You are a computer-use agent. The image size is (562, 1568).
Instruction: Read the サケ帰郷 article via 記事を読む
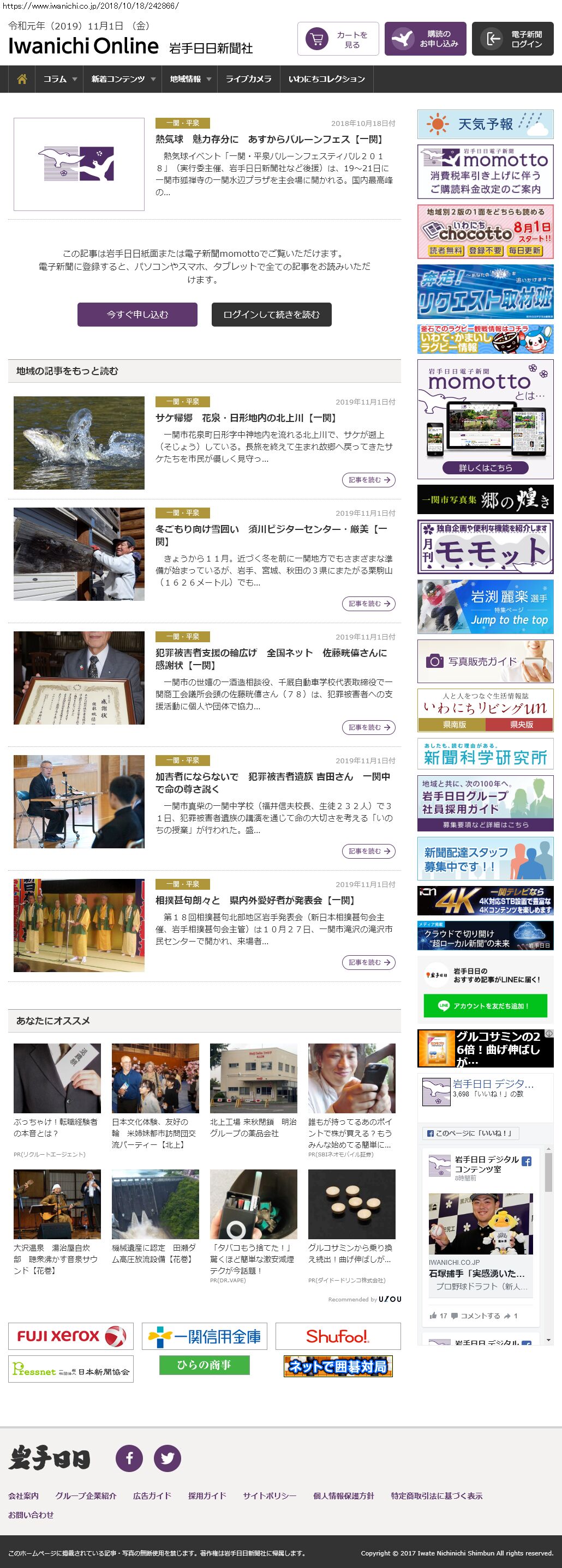click(x=368, y=480)
